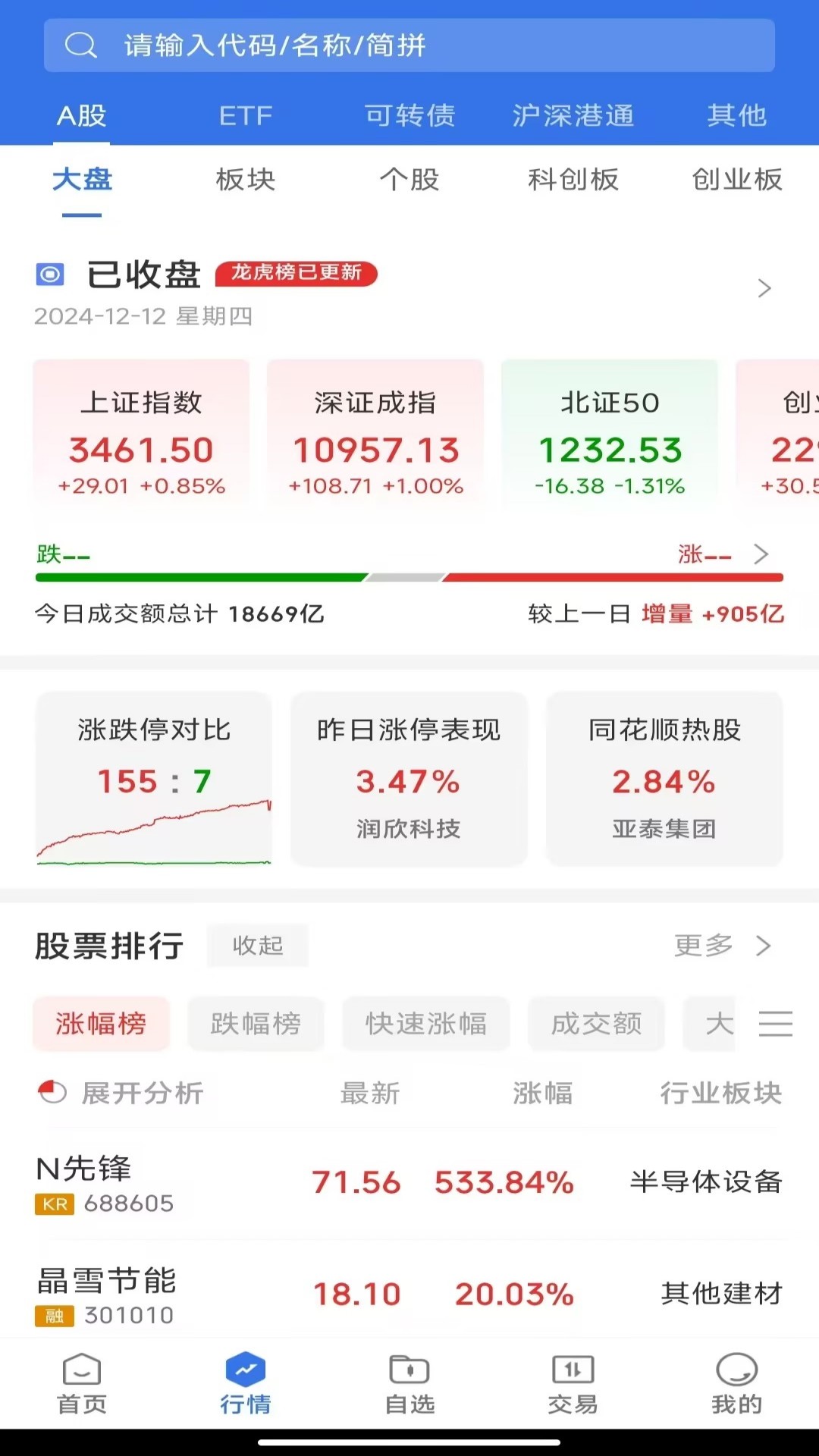The height and width of the screenshot is (1456, 819).
Task: Click the advance-decline progress bar
Action: tap(409, 576)
